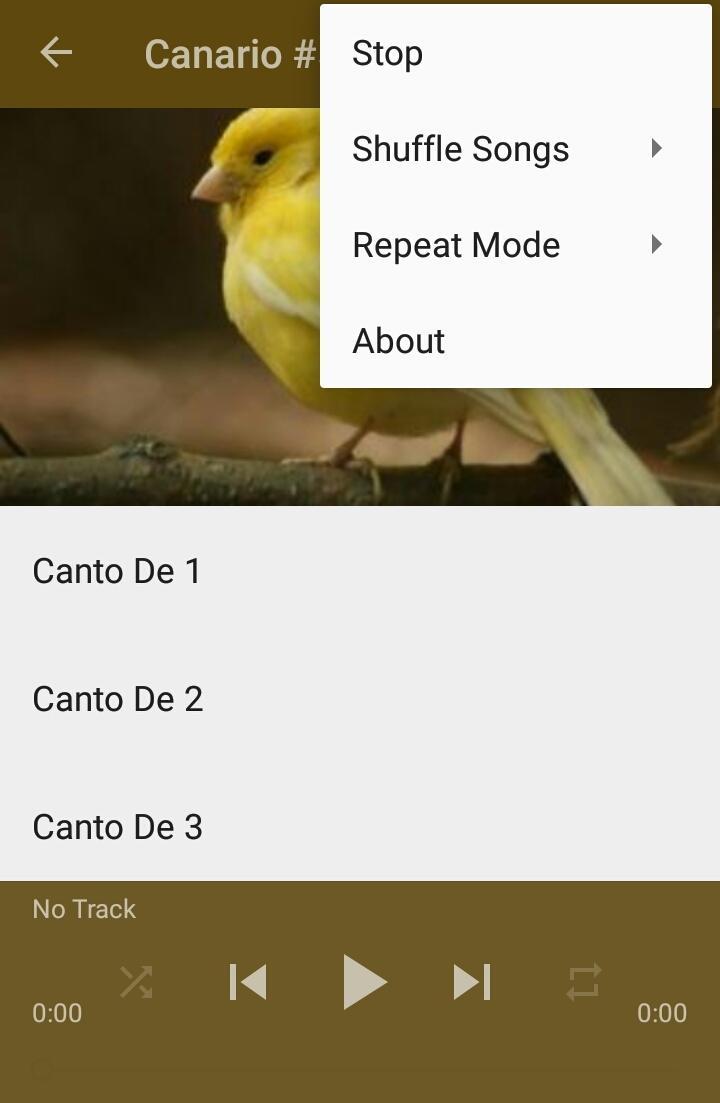Toggle shuffle in the player bar
This screenshot has width=720, height=1103.
[x=136, y=982]
